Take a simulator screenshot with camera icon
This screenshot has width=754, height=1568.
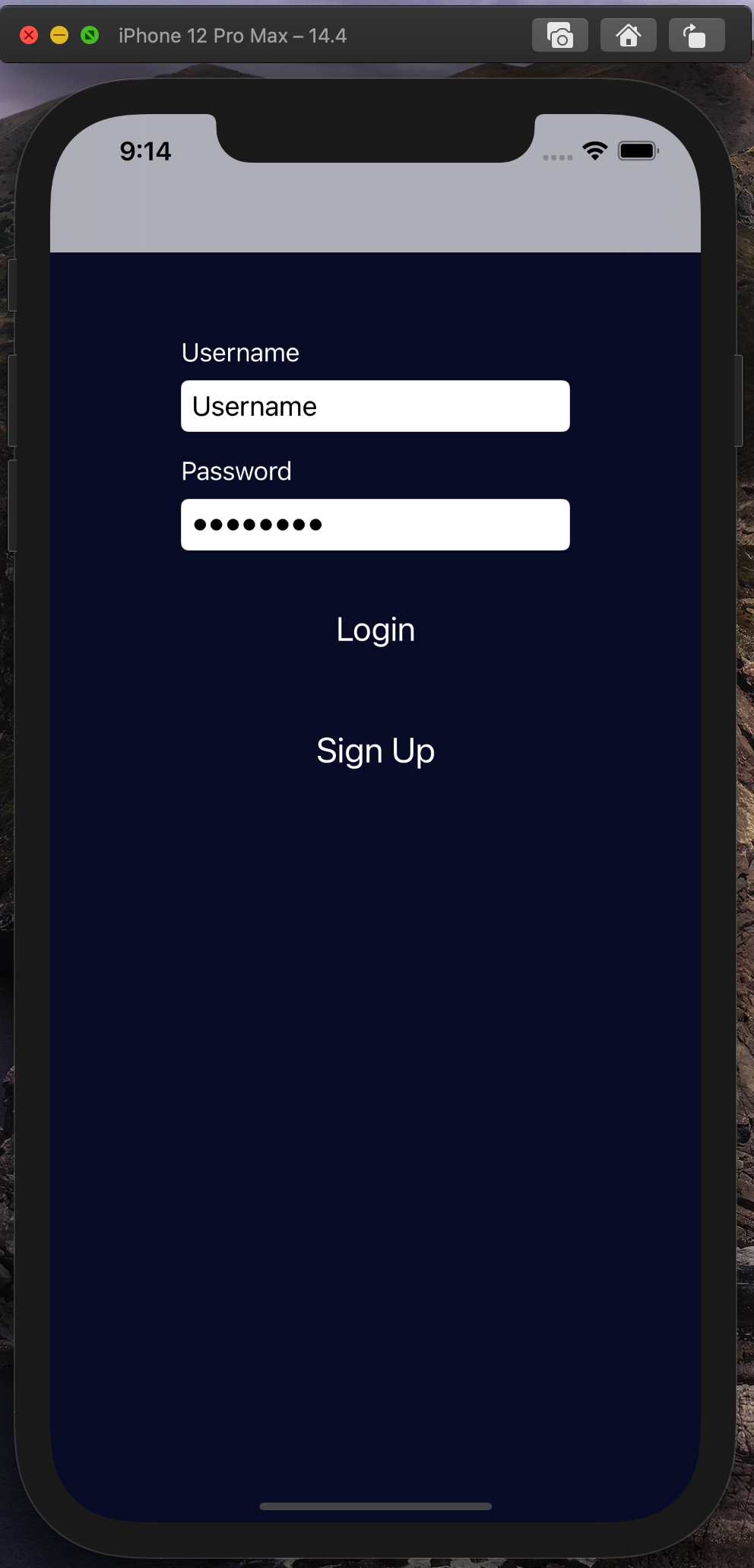coord(560,36)
